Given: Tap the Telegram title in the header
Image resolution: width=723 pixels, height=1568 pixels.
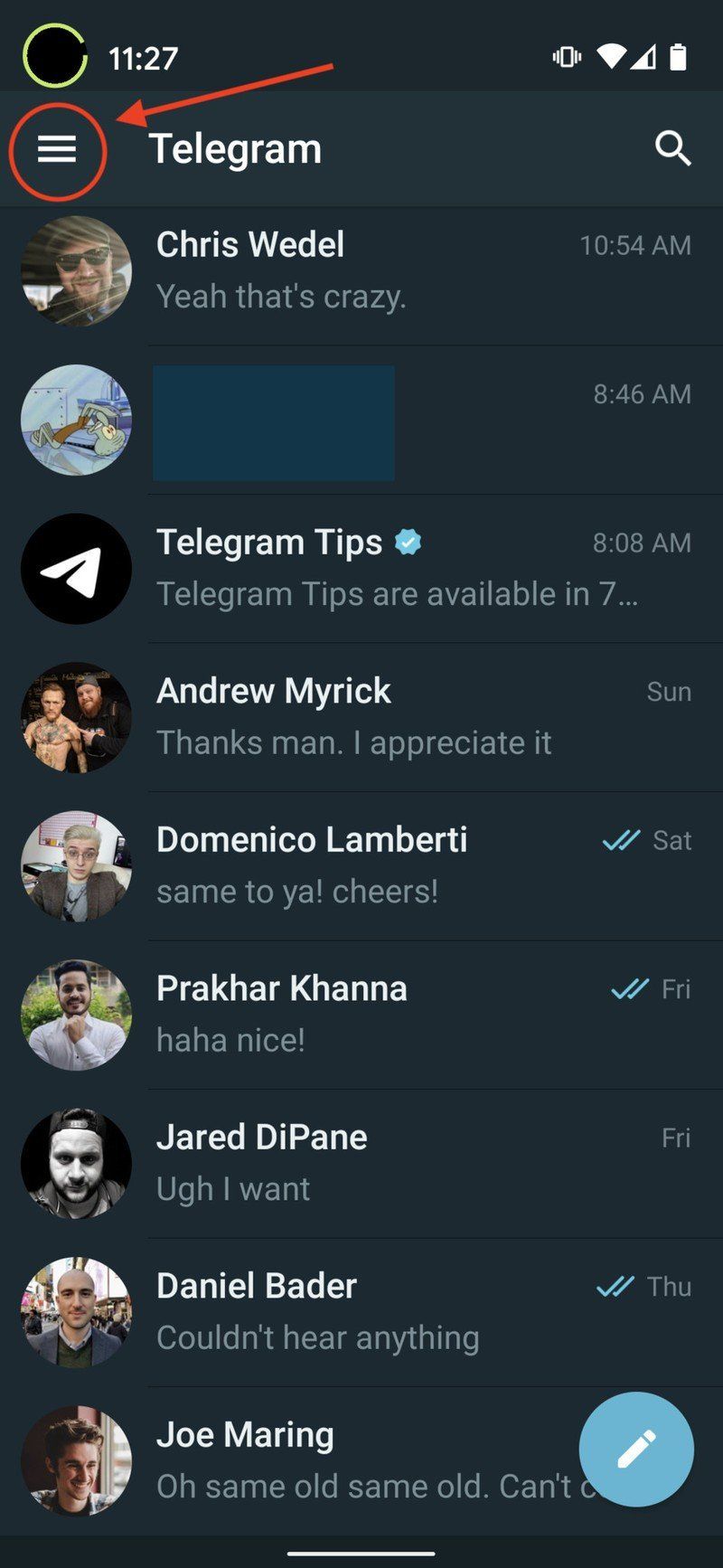Looking at the screenshot, I should [237, 149].
